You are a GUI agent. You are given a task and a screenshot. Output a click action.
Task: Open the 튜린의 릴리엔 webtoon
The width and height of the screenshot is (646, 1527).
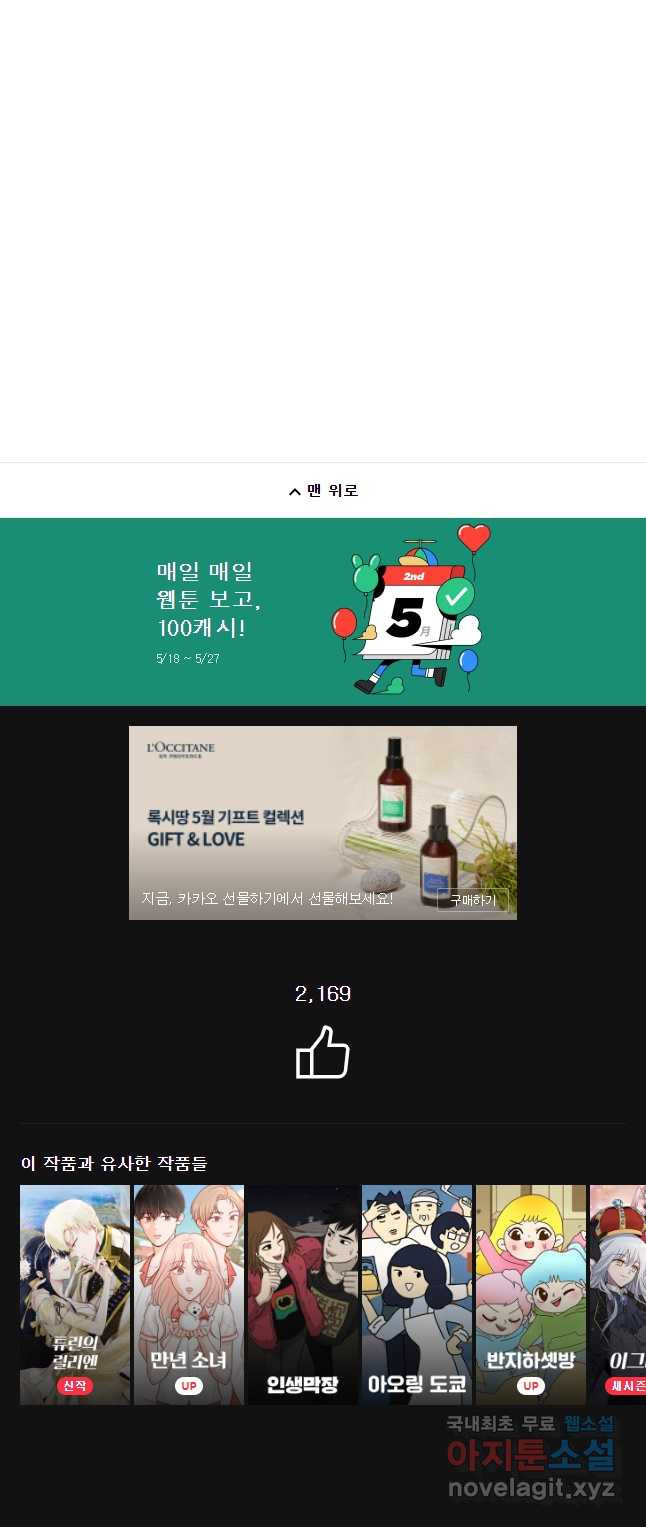pyautogui.click(x=75, y=1294)
